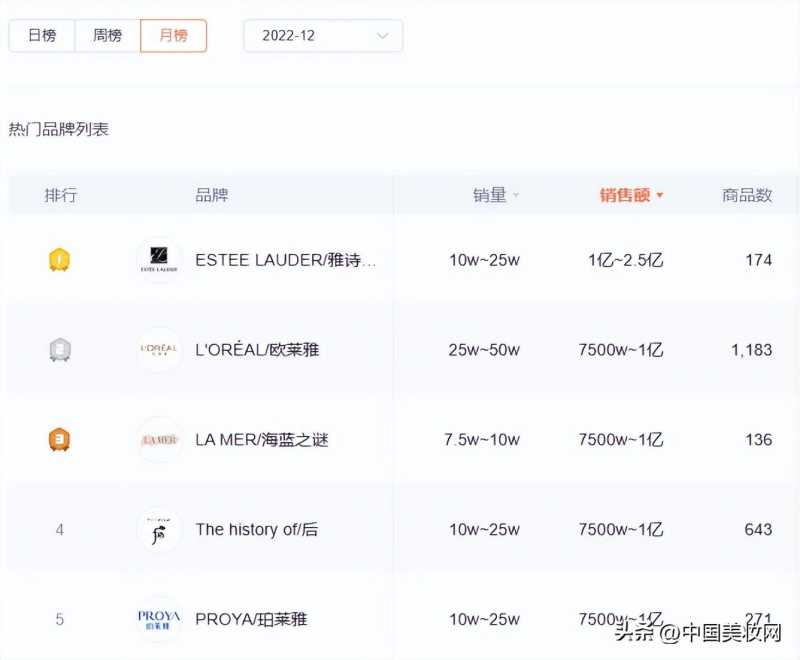800x660 pixels.
Task: Open The history of/后 brand row
Action: [x=256, y=530]
